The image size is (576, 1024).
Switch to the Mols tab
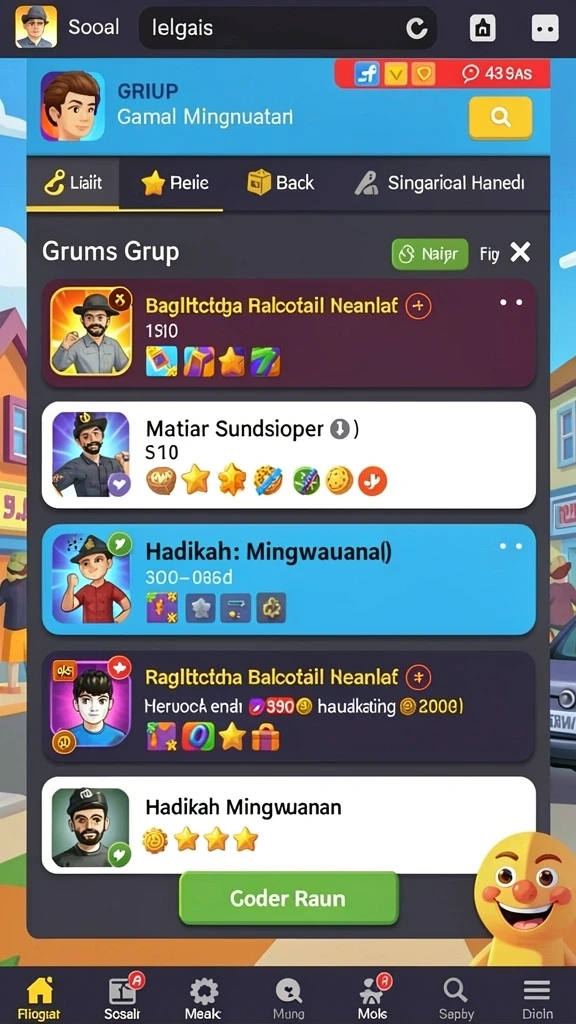[372, 998]
